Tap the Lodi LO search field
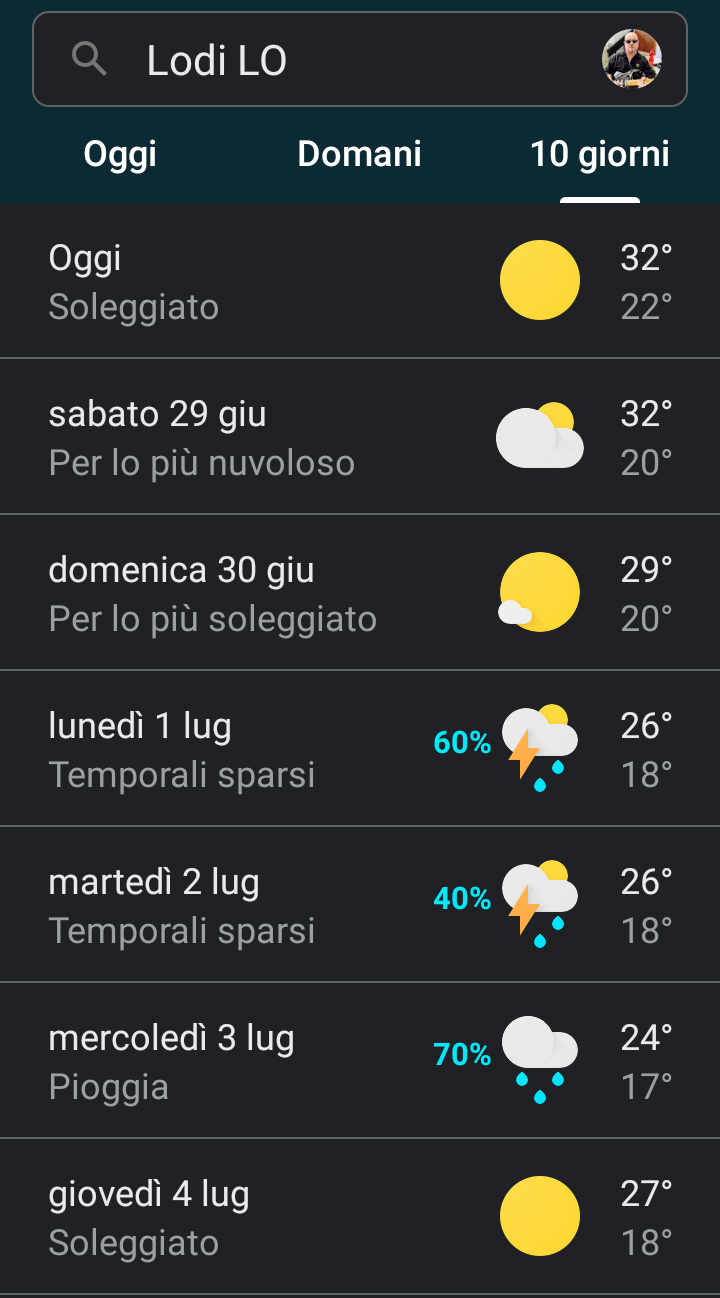The image size is (720, 1298). (330, 60)
